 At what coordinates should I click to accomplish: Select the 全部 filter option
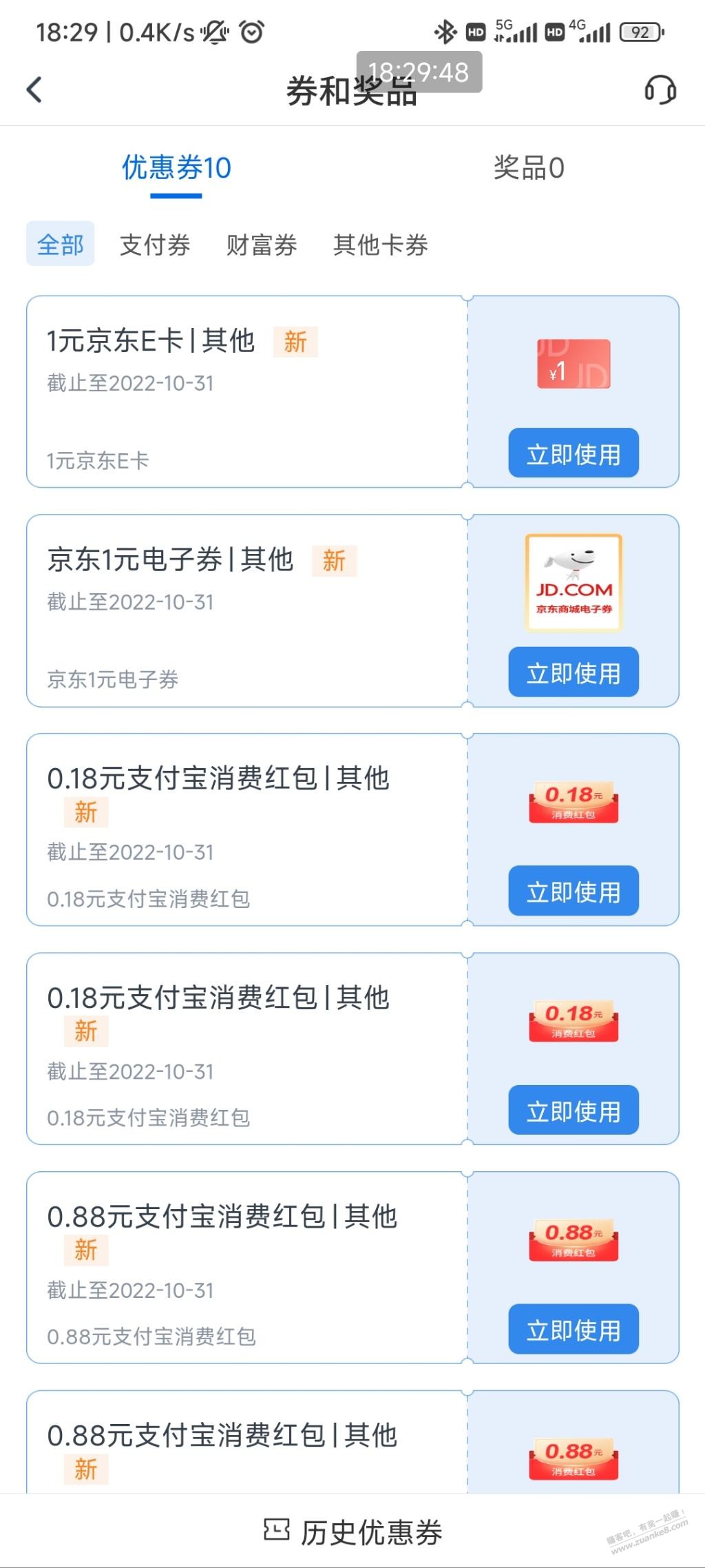pos(60,245)
